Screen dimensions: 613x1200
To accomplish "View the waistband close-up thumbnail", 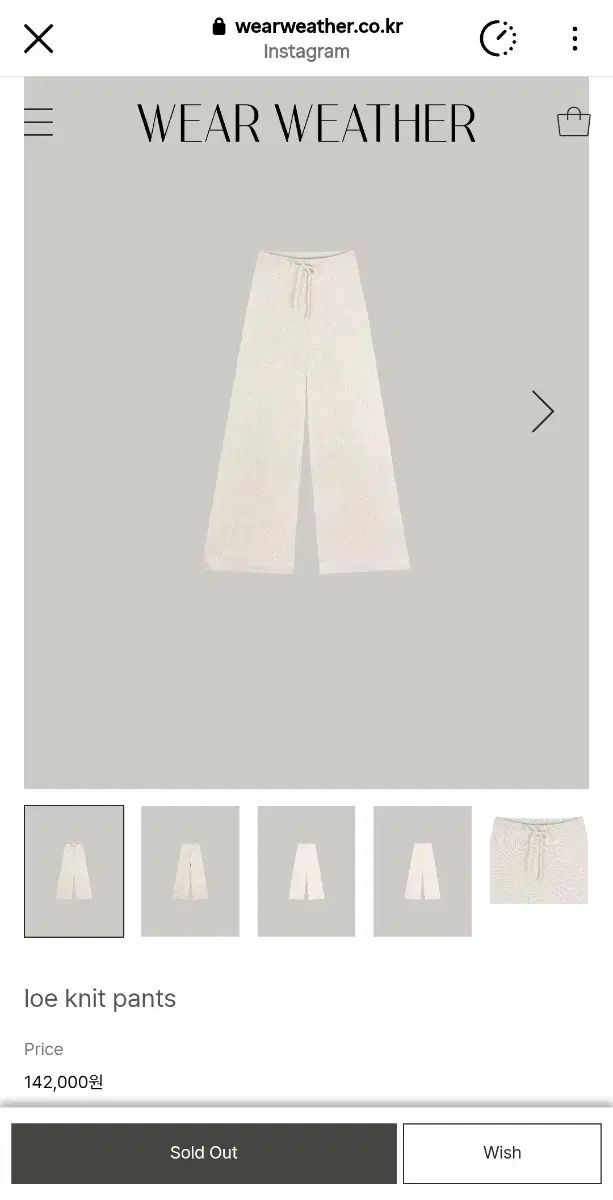I will pyautogui.click(x=538, y=860).
